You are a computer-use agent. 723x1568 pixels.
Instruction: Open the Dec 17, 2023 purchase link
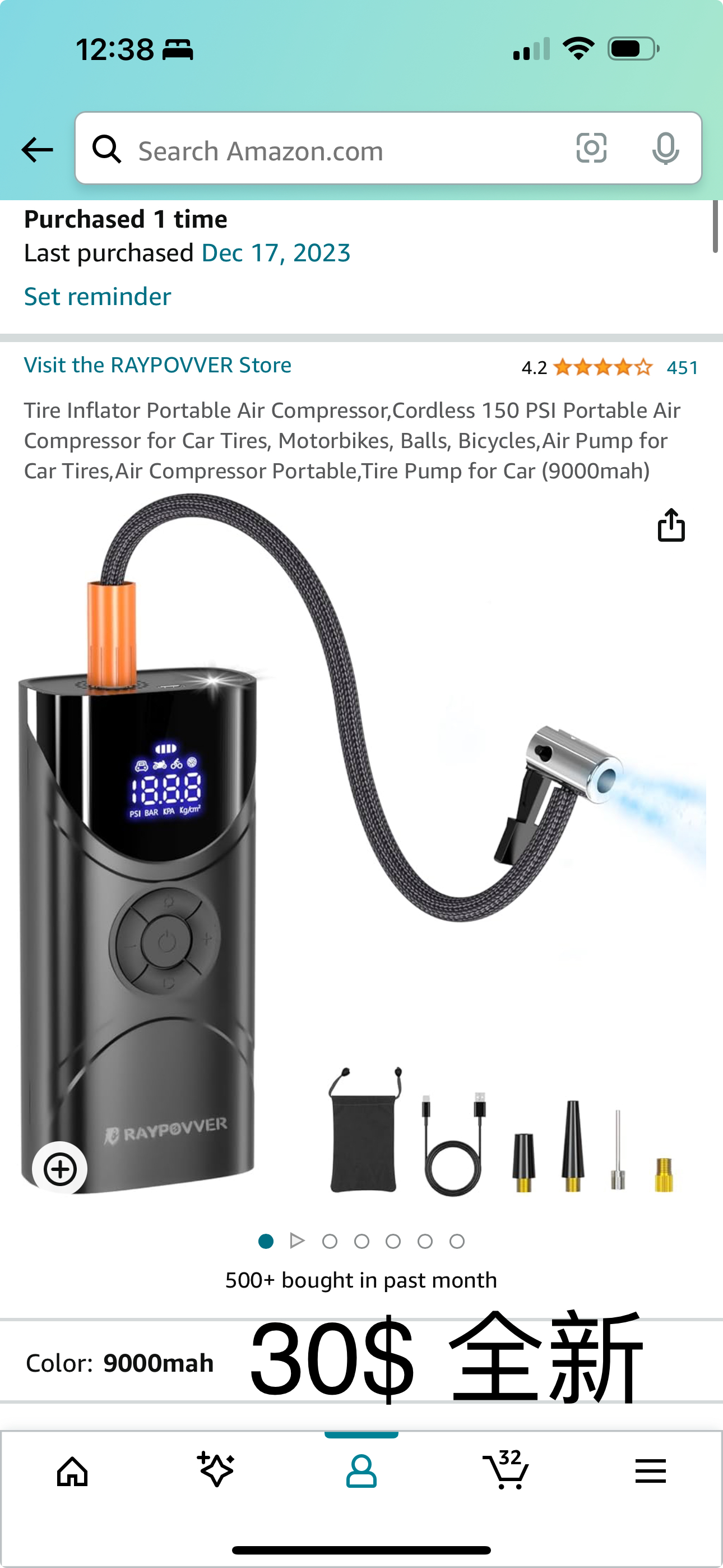276,253
